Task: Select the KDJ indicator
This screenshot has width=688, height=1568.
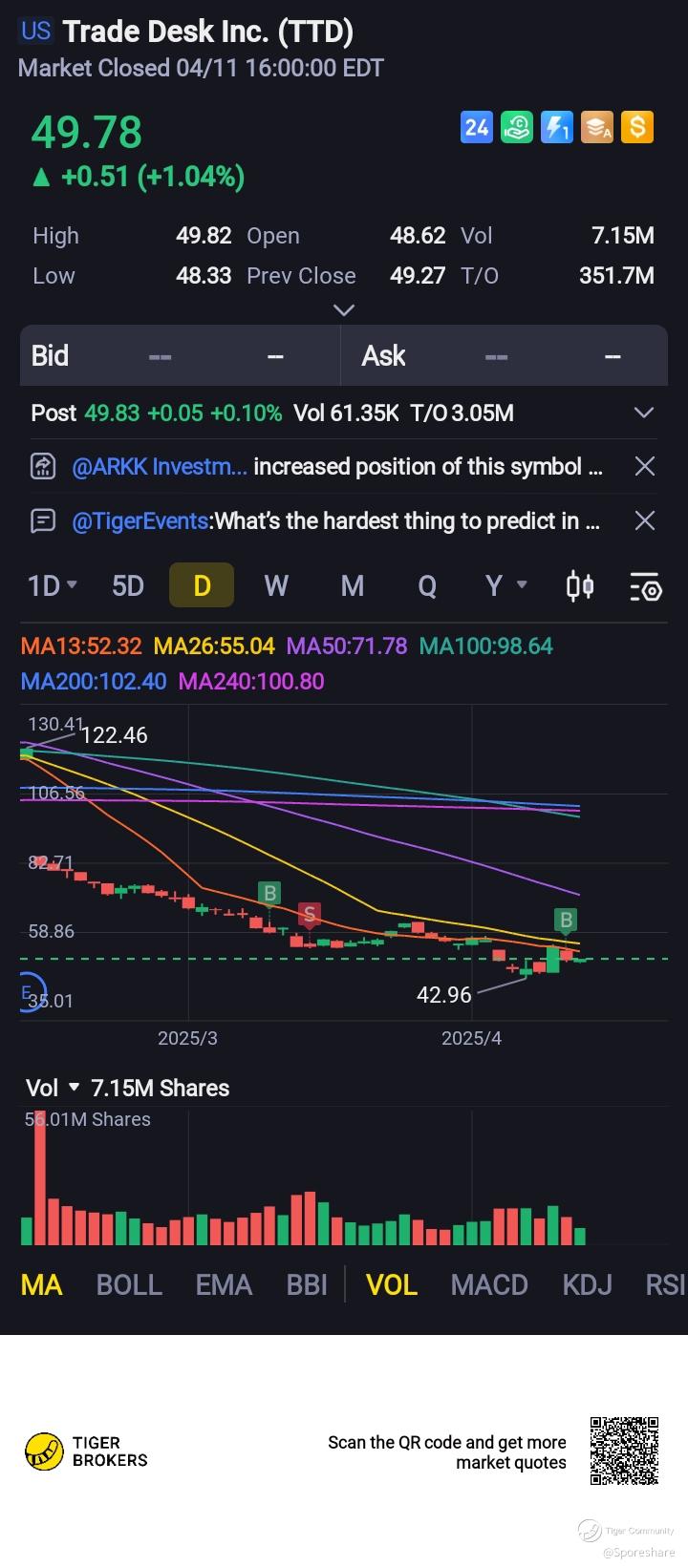Action: pos(587,1284)
